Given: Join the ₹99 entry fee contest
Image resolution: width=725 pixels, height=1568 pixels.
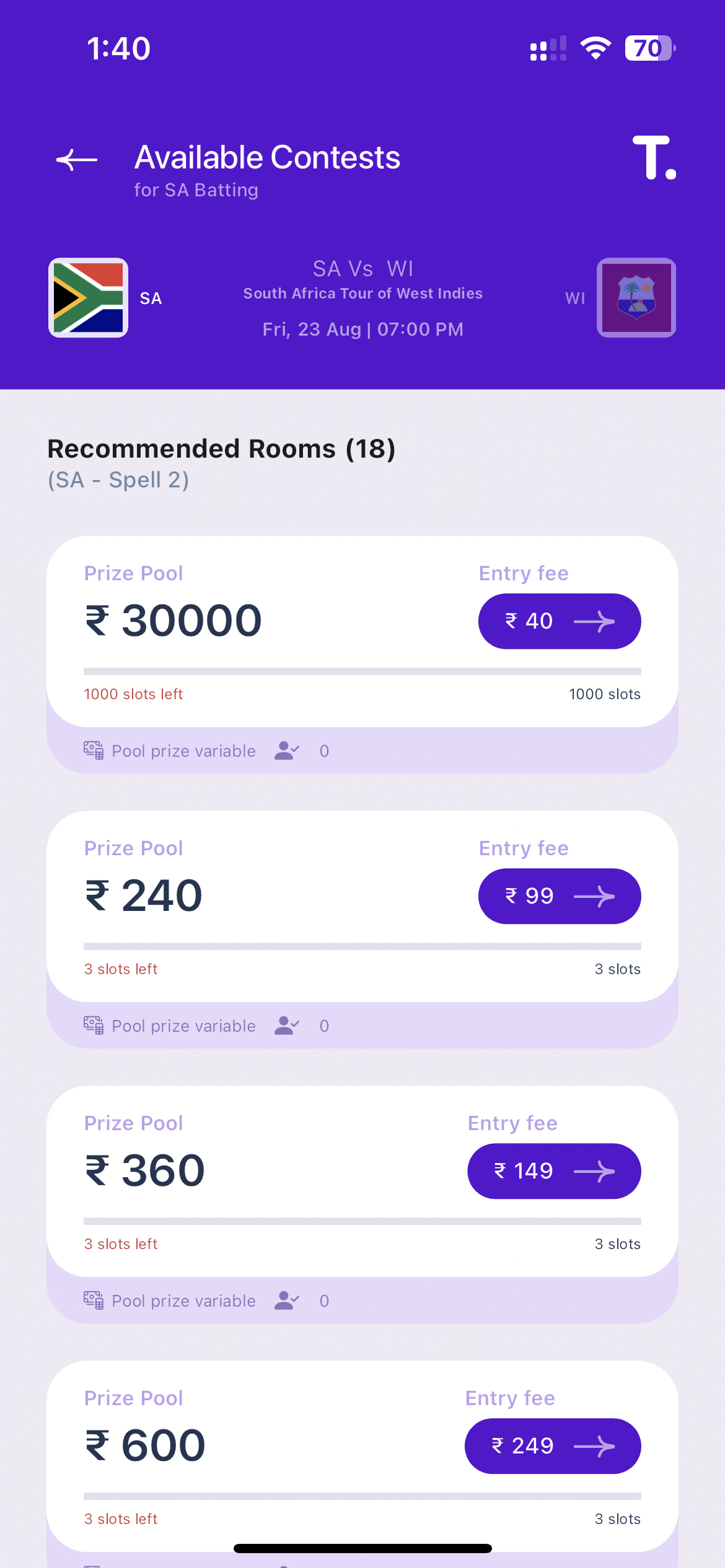Looking at the screenshot, I should (x=560, y=896).
